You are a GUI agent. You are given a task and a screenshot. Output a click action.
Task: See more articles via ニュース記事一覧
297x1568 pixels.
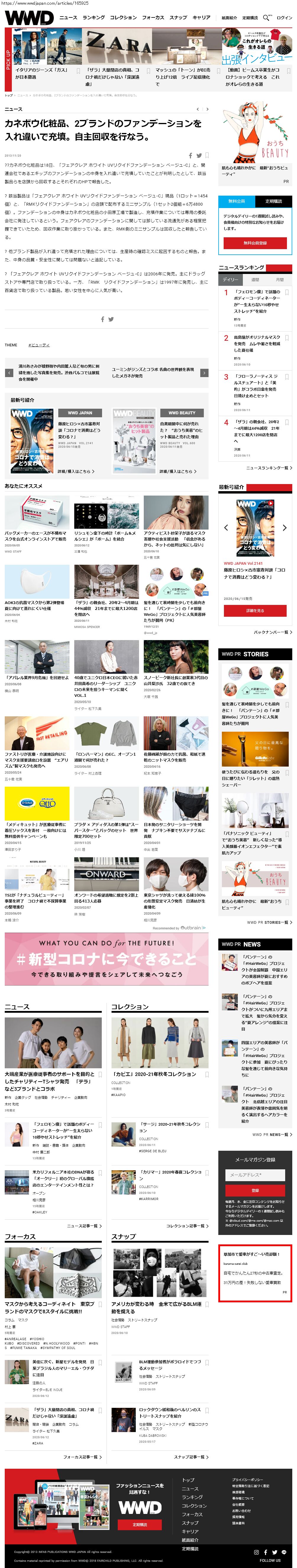83,1225
